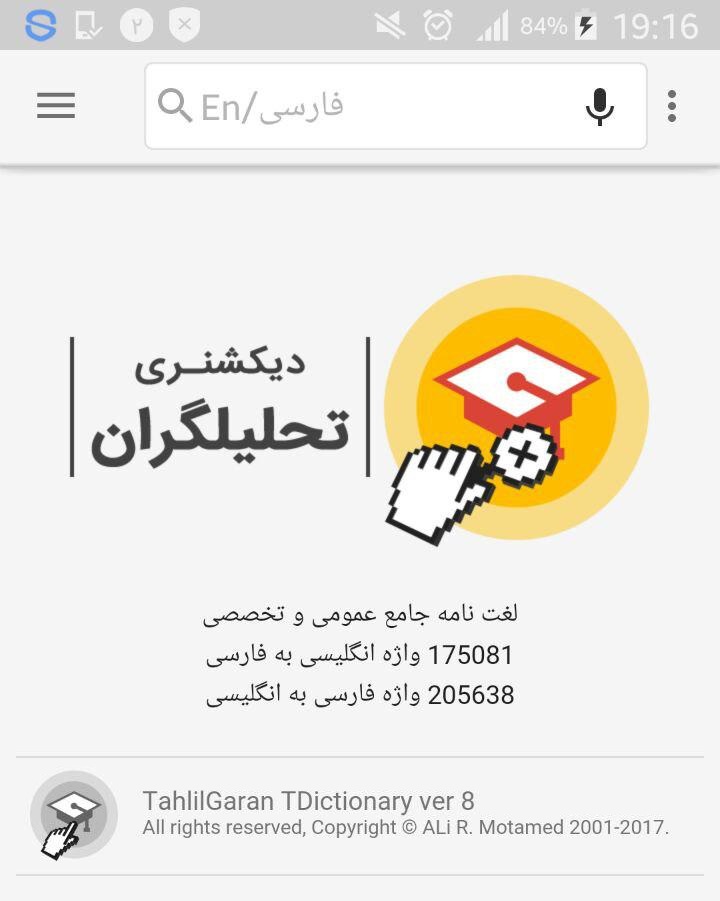Open the hamburger drawer menu
The image size is (720, 901).
coord(56,106)
